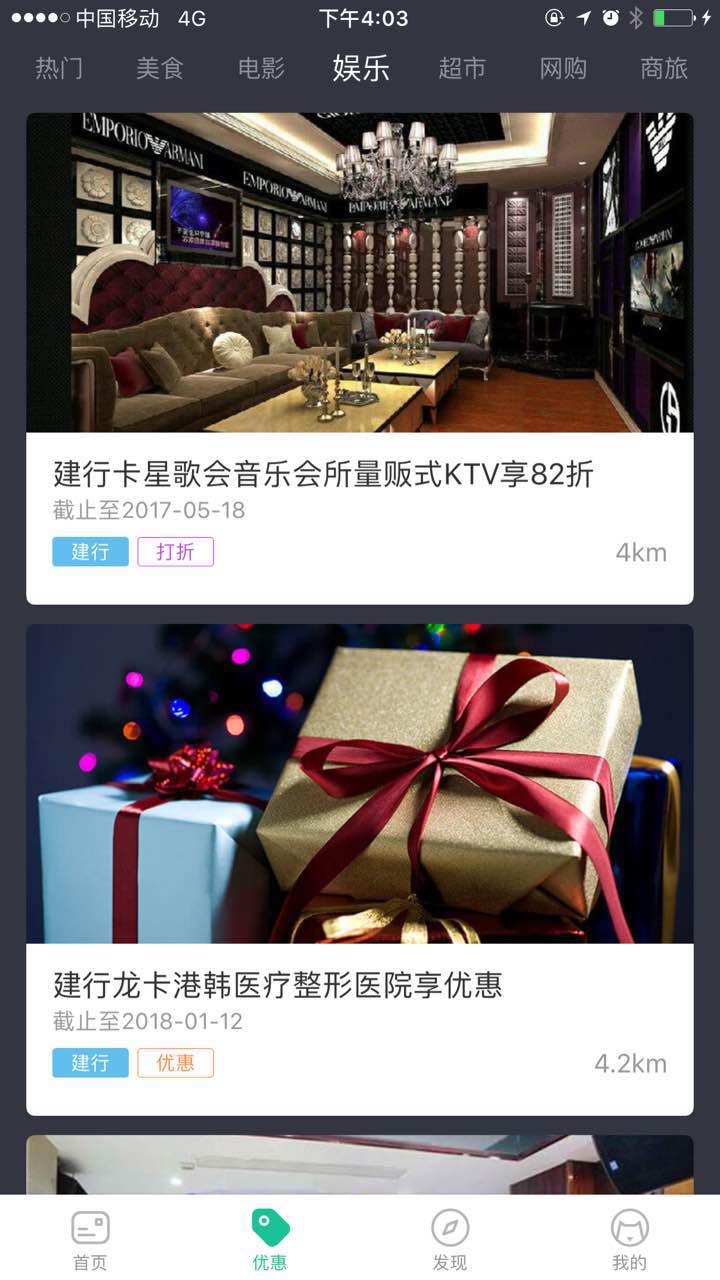Switch to the 超市 tab
The height and width of the screenshot is (1280, 720).
(x=462, y=68)
